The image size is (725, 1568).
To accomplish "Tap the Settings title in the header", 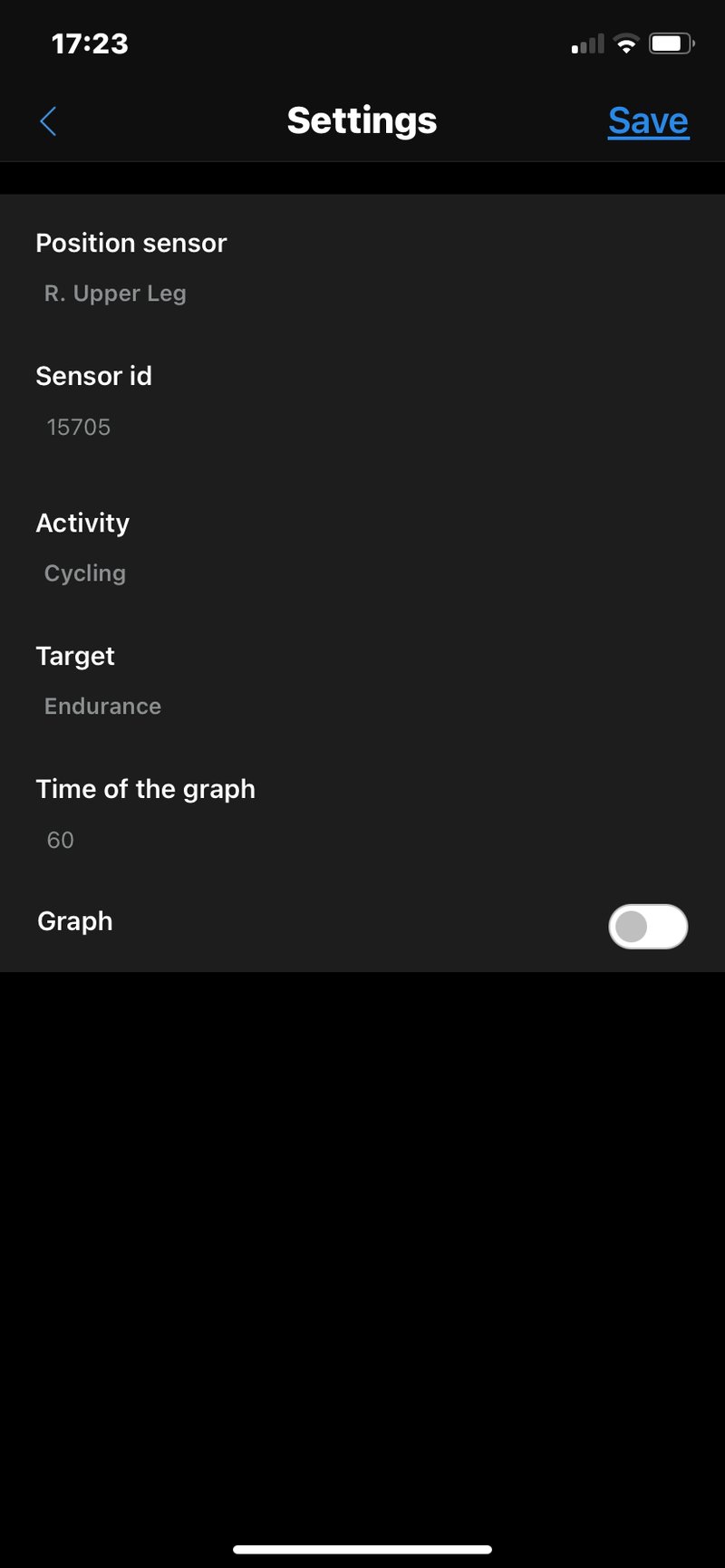I will tap(362, 120).
